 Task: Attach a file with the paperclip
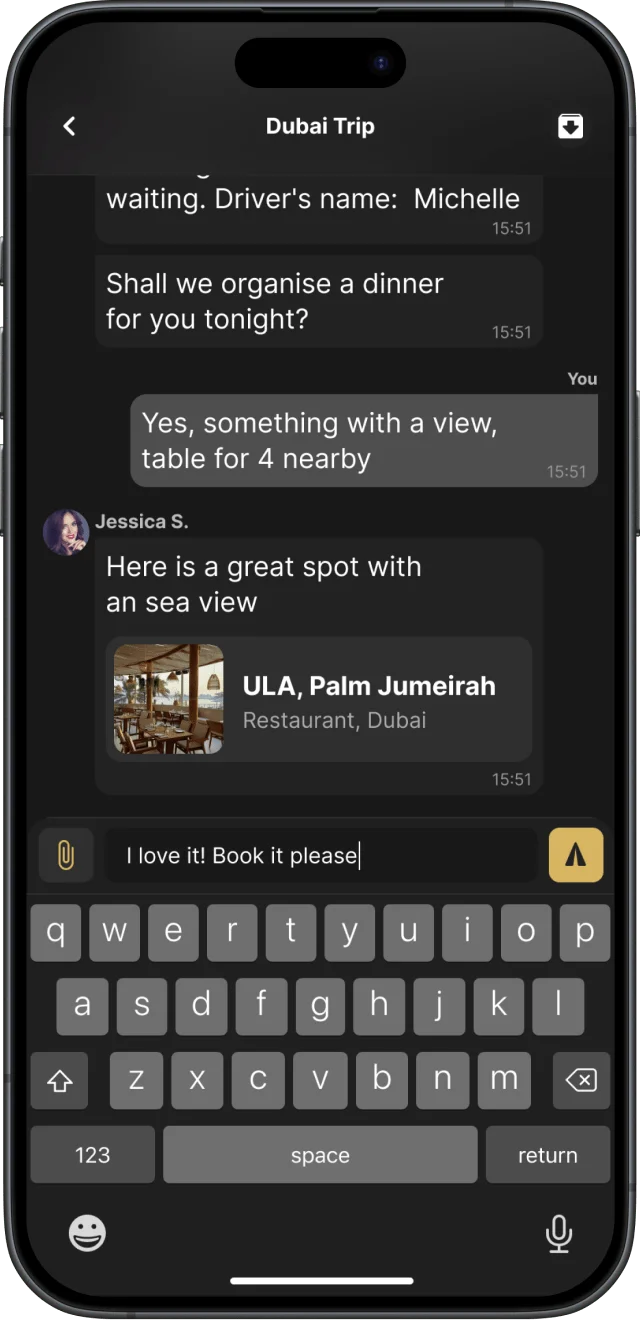click(x=66, y=855)
